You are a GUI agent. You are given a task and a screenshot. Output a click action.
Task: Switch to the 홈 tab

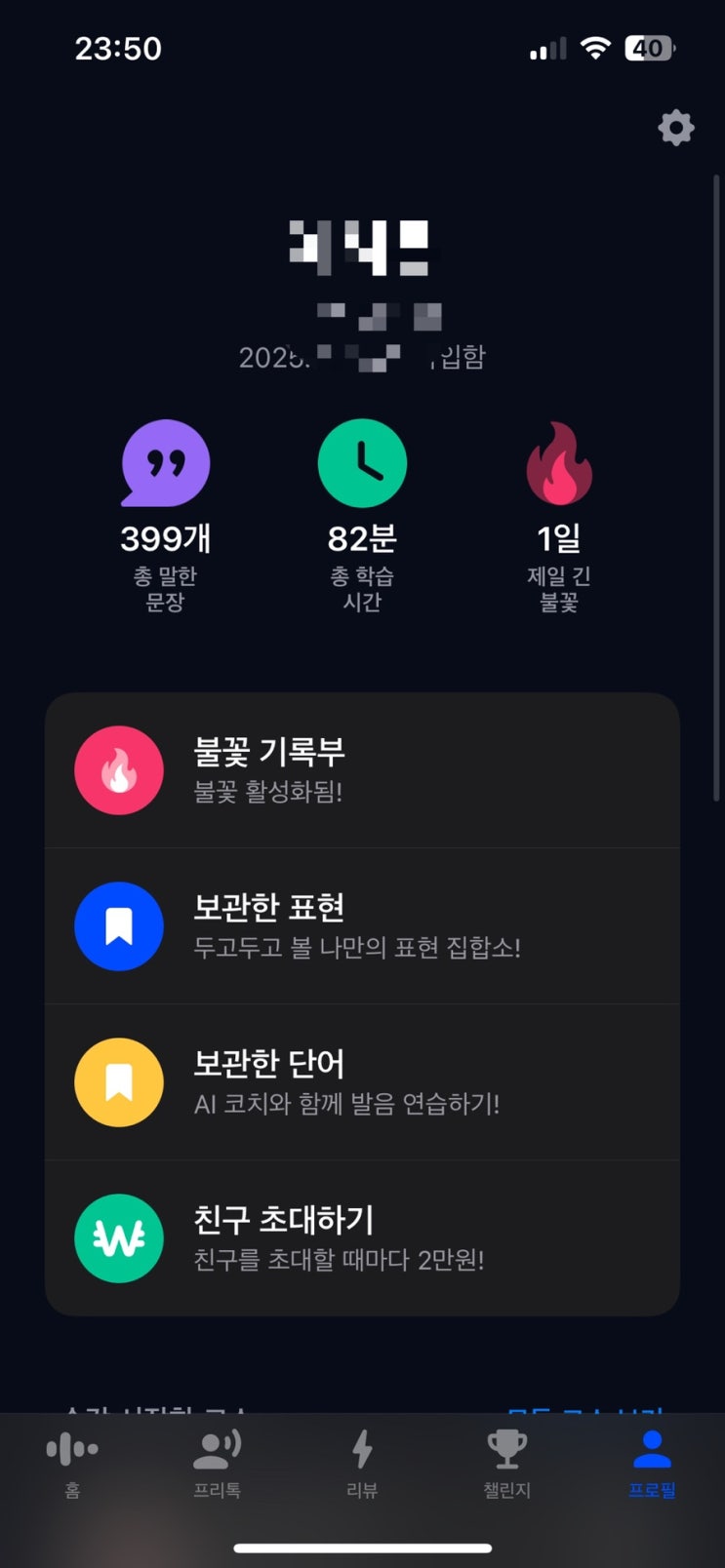click(x=72, y=1465)
